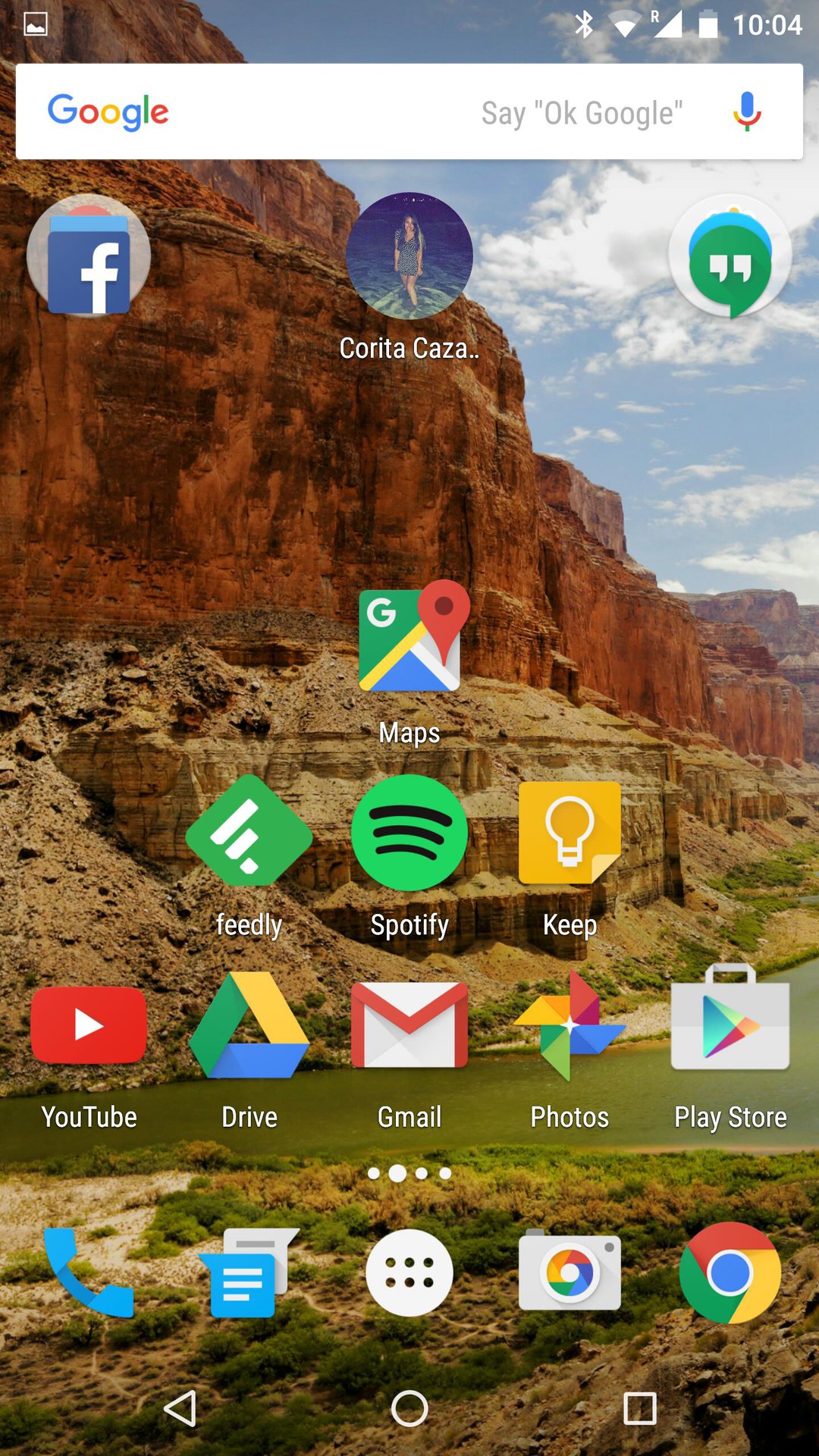Open the Facebook folder

click(89, 256)
